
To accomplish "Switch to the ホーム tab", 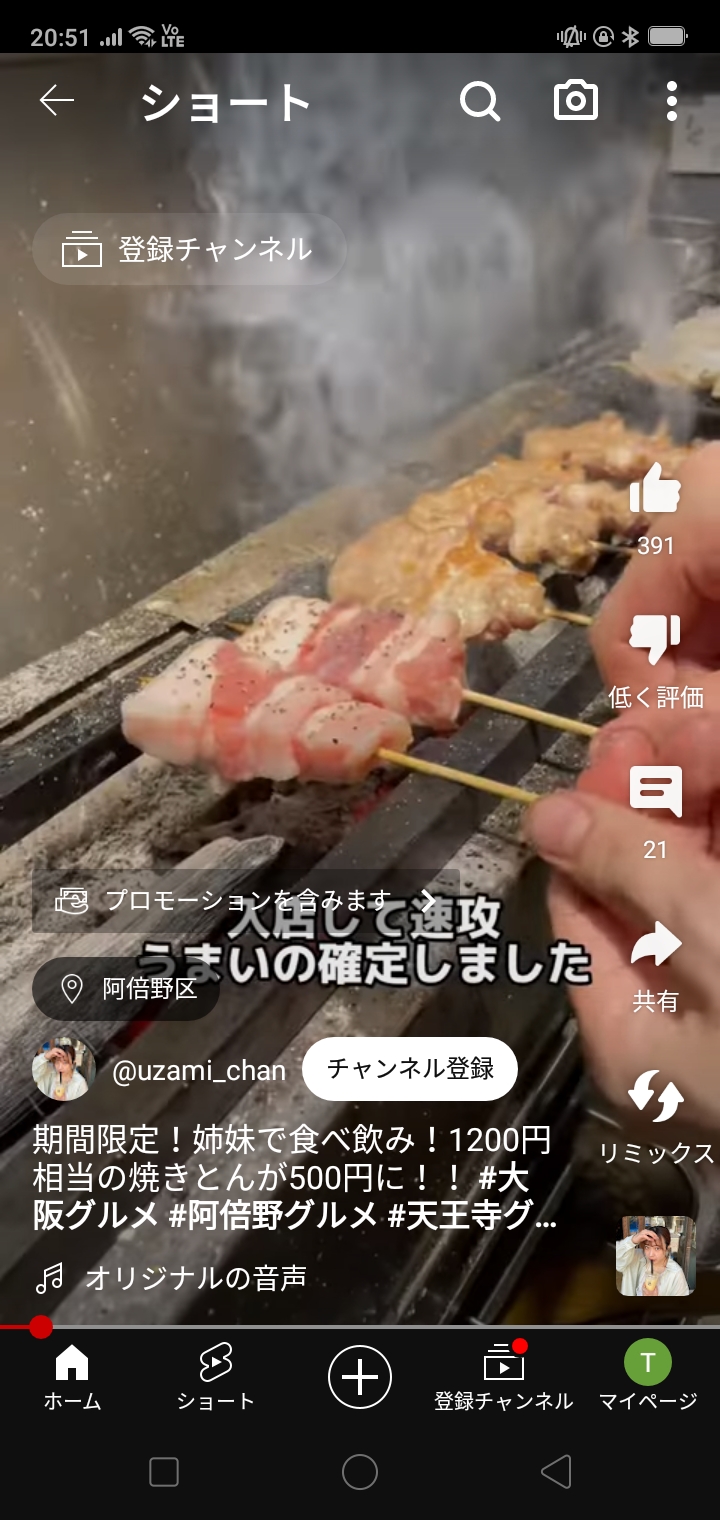I will pyautogui.click(x=72, y=1377).
